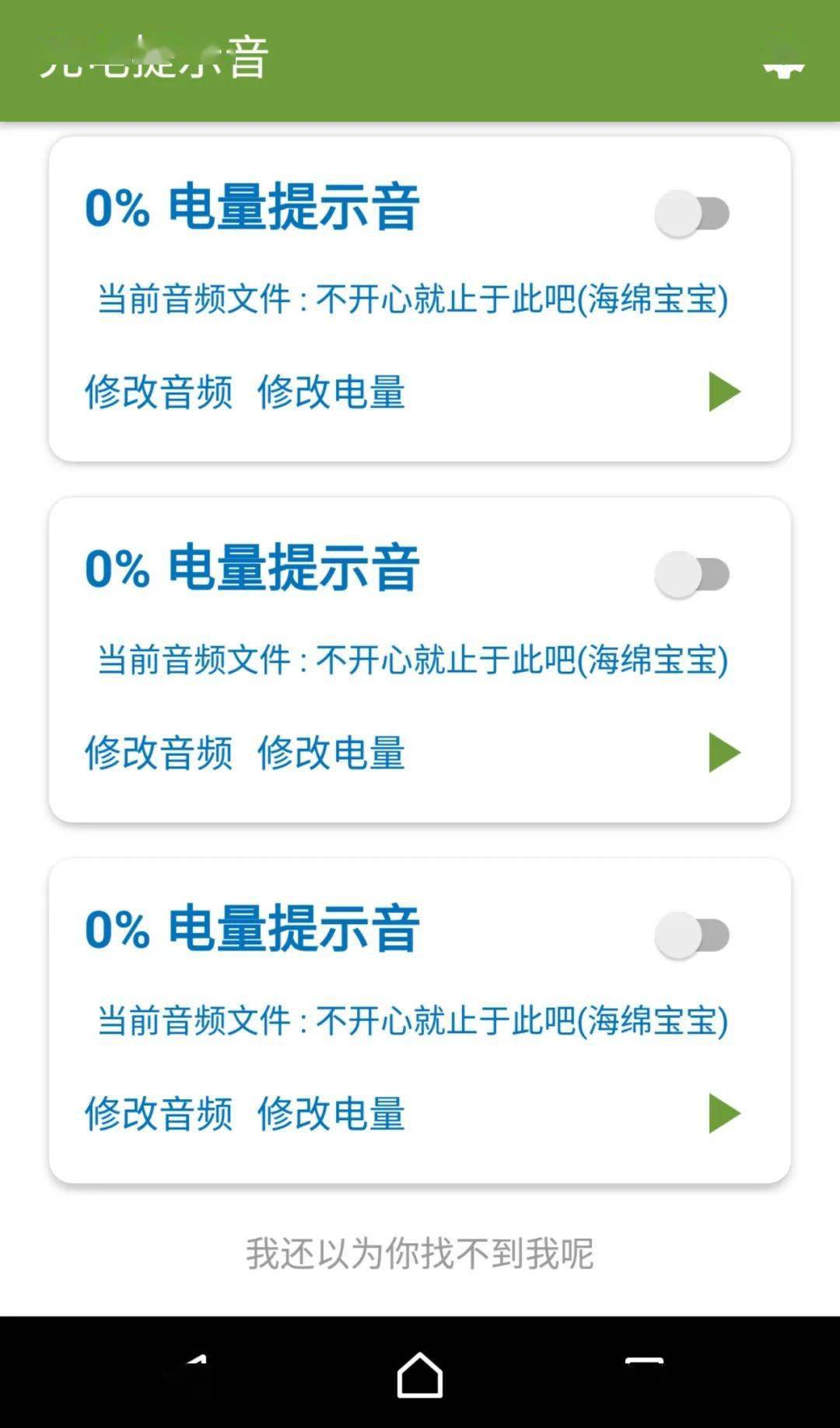Select 修改电量 in the second card
This screenshot has width=840, height=1428.
coord(331,752)
